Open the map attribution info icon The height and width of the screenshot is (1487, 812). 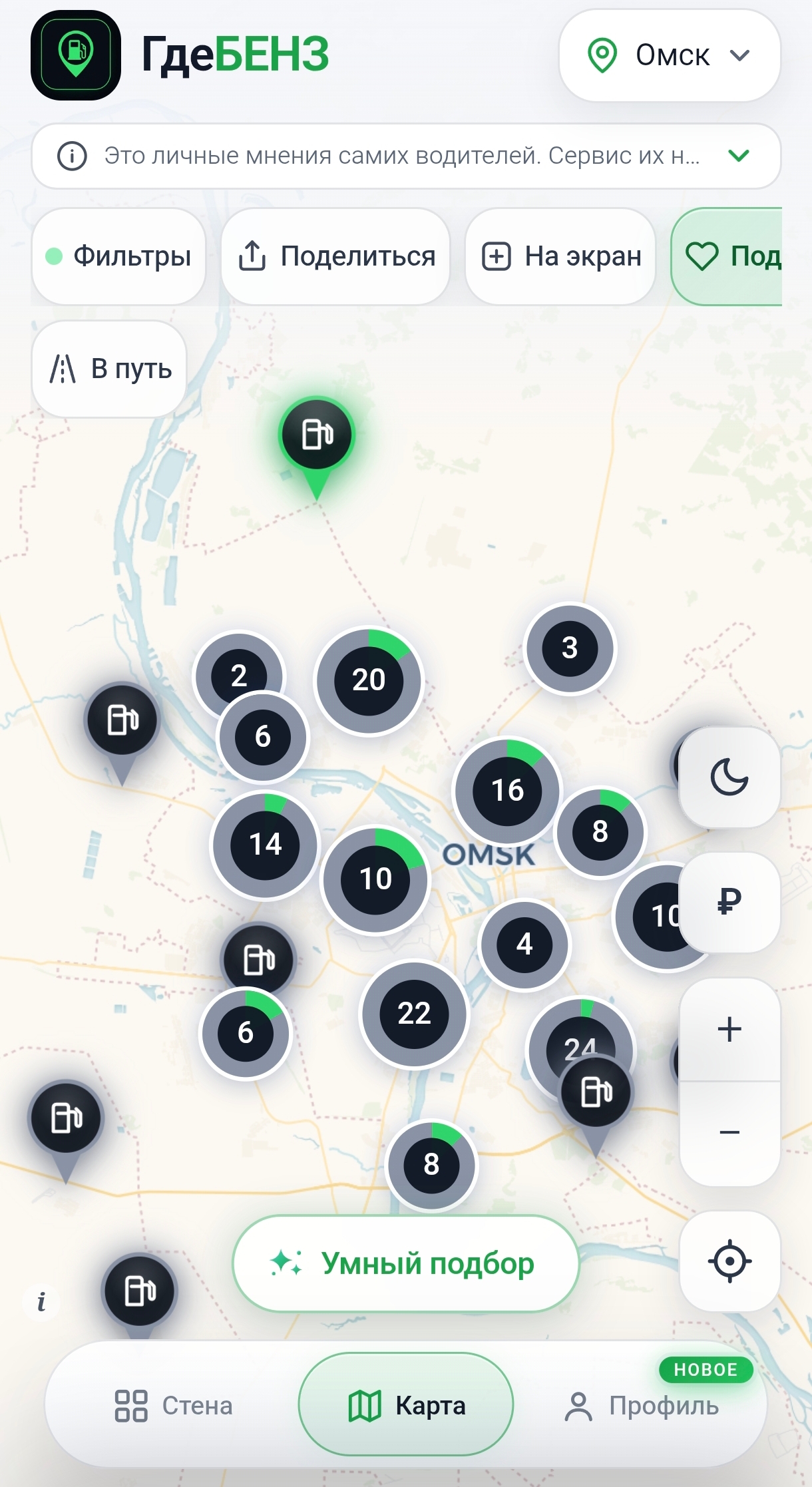pos(41,1301)
